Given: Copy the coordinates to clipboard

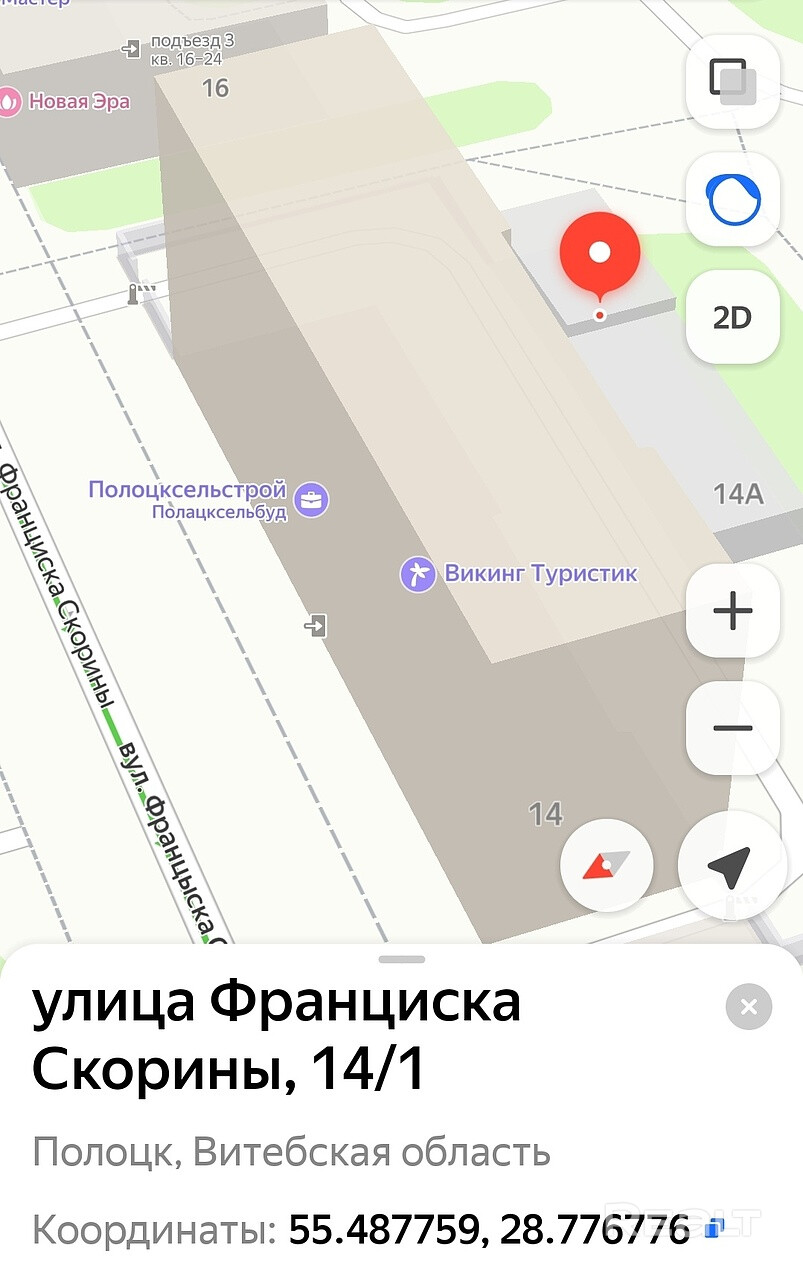Looking at the screenshot, I should [714, 1229].
